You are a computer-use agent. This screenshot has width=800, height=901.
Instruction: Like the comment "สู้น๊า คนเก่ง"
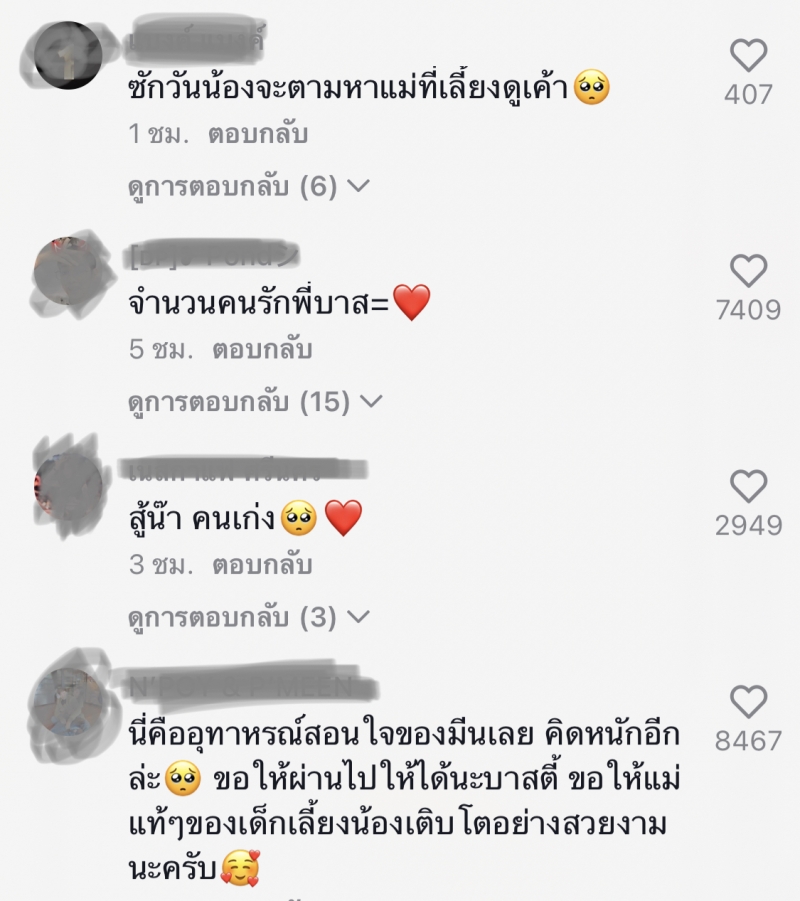[749, 487]
